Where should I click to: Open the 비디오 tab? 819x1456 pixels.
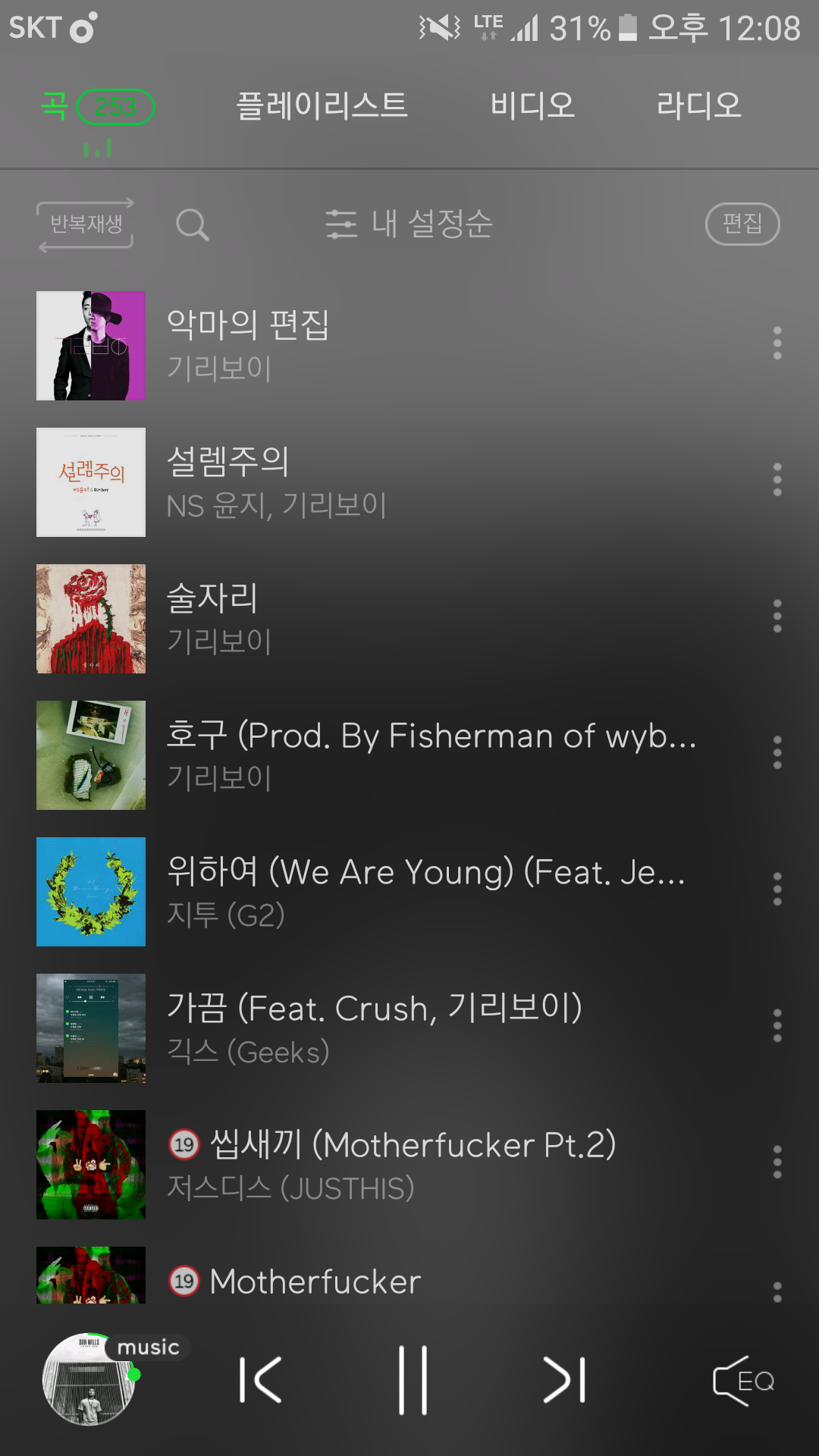[x=532, y=106]
